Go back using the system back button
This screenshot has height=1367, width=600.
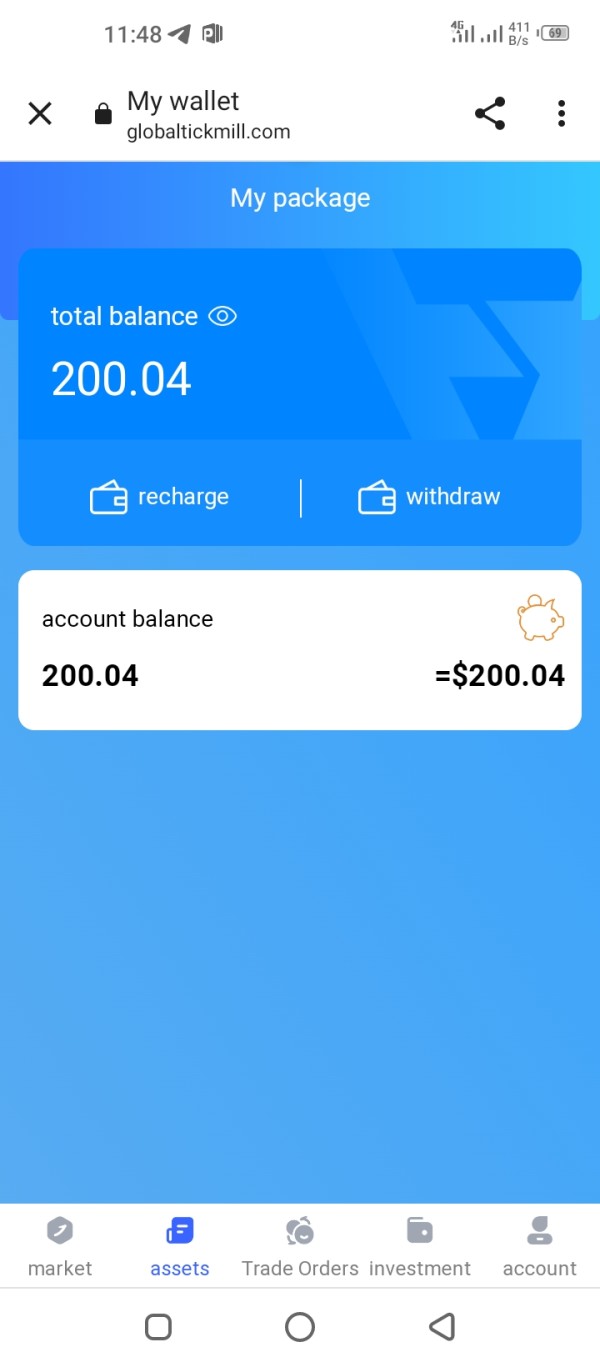tap(442, 1327)
